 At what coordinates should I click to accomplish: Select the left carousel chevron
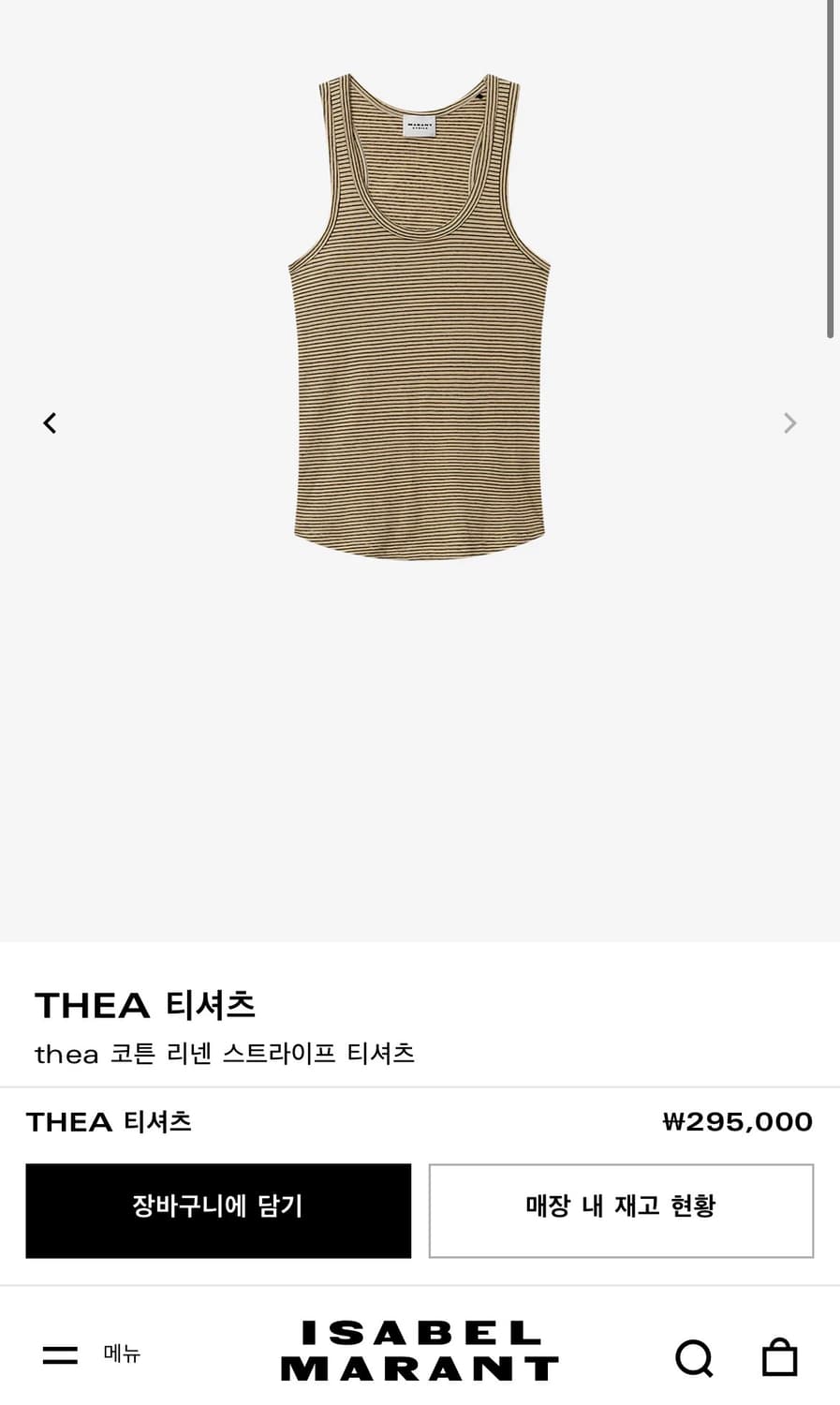click(50, 422)
